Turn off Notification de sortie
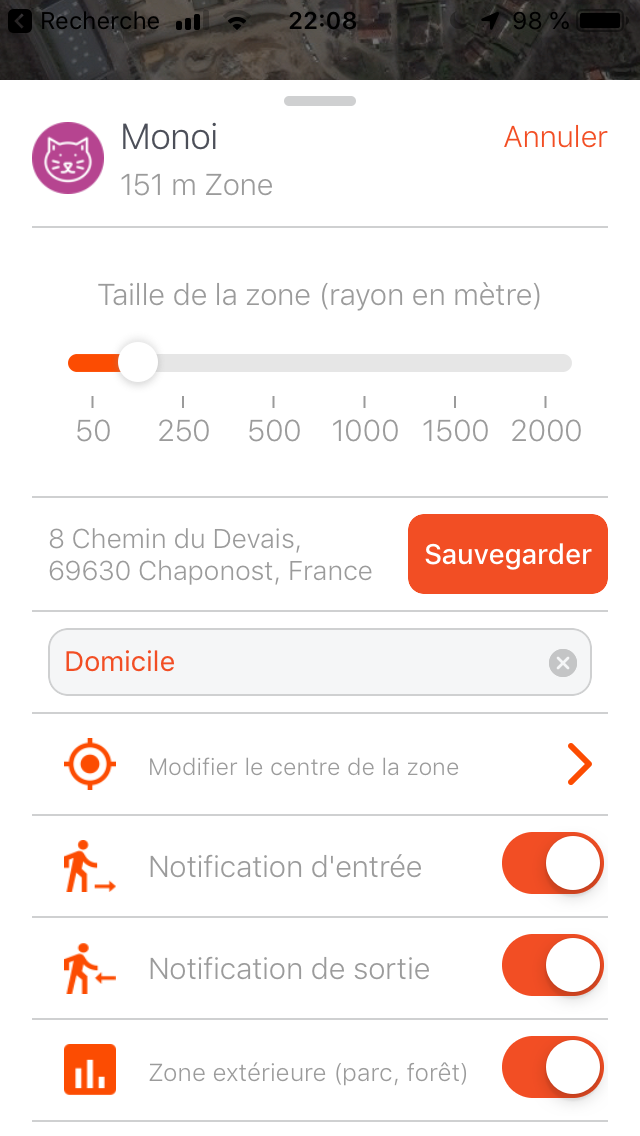 (x=553, y=966)
